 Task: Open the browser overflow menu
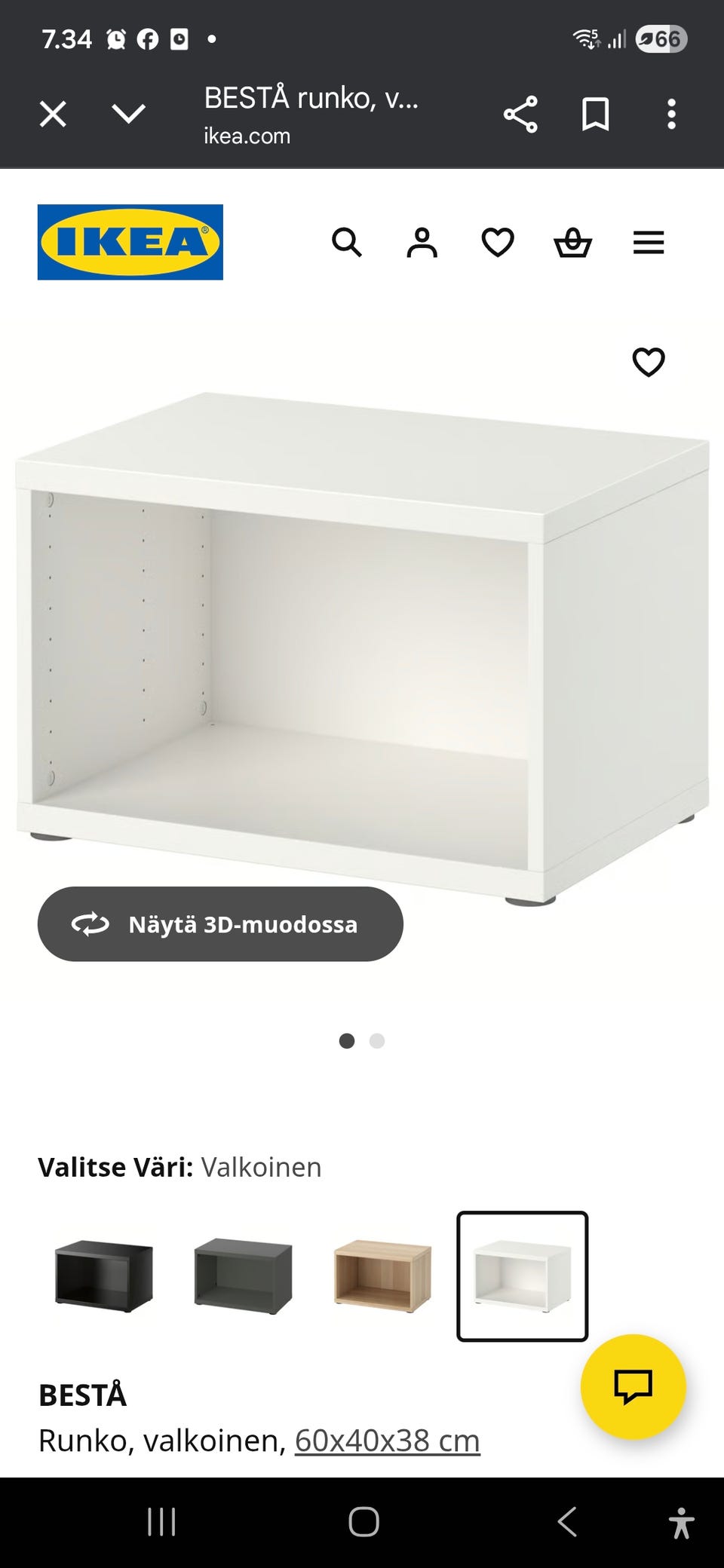coord(671,115)
